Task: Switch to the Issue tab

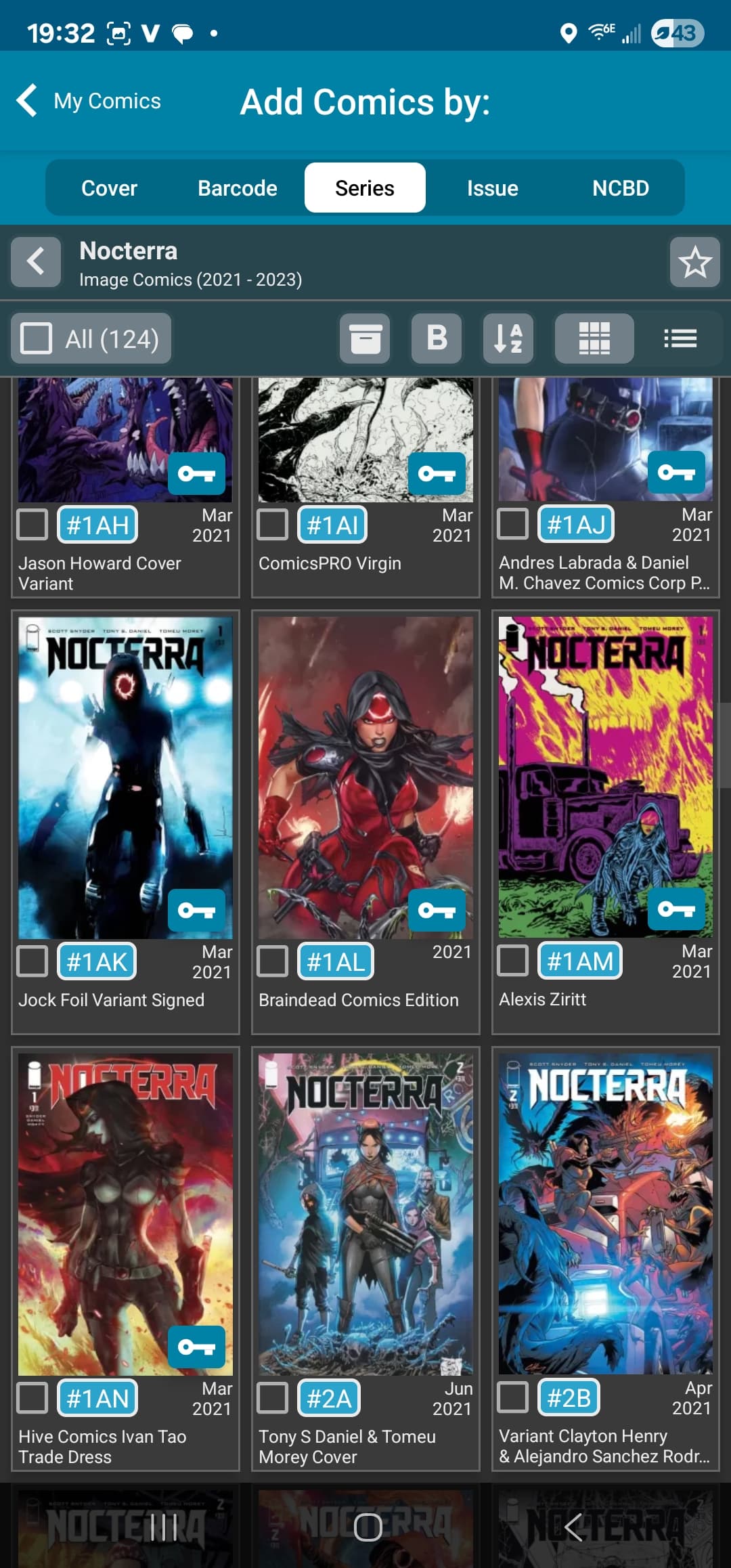Action: pyautogui.click(x=492, y=188)
